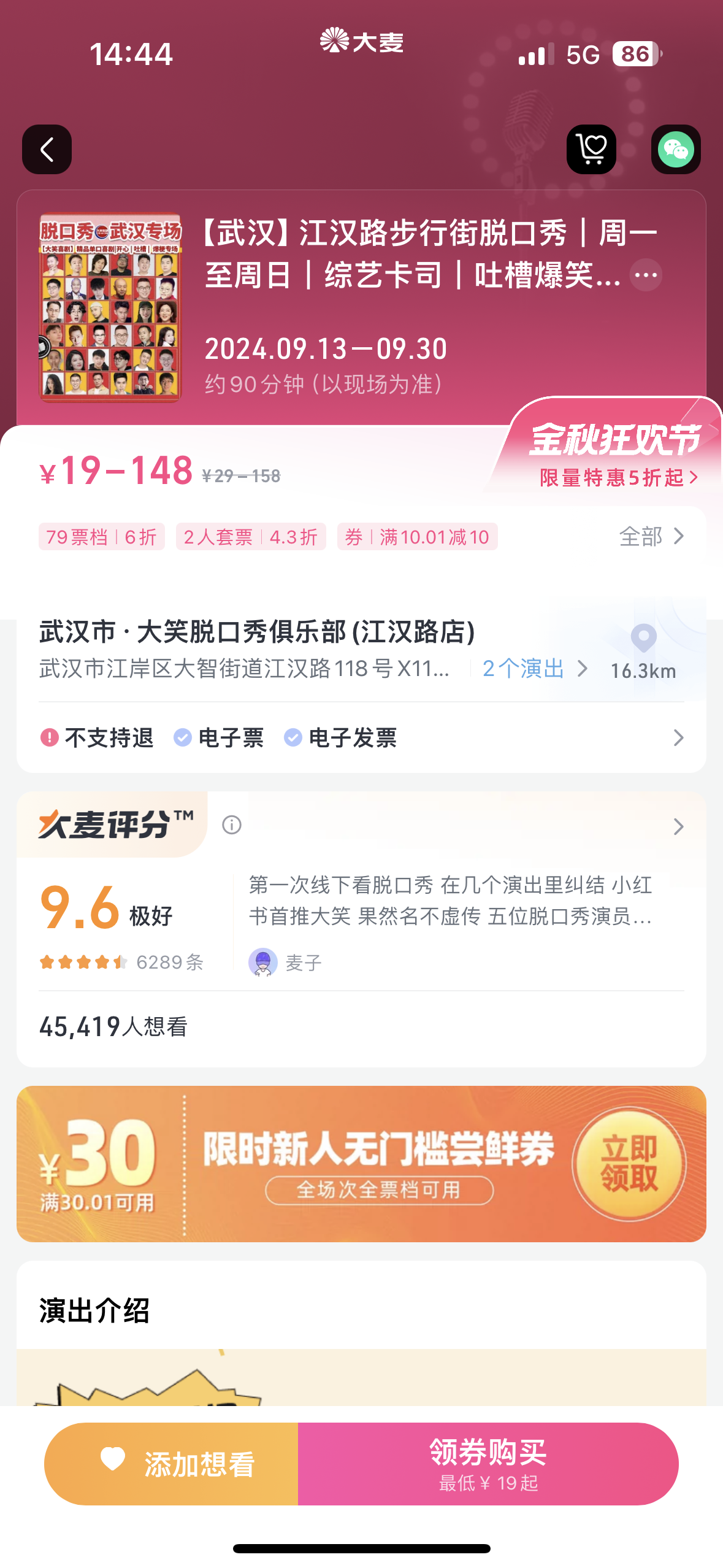View 2个演出 at this venue

[534, 669]
